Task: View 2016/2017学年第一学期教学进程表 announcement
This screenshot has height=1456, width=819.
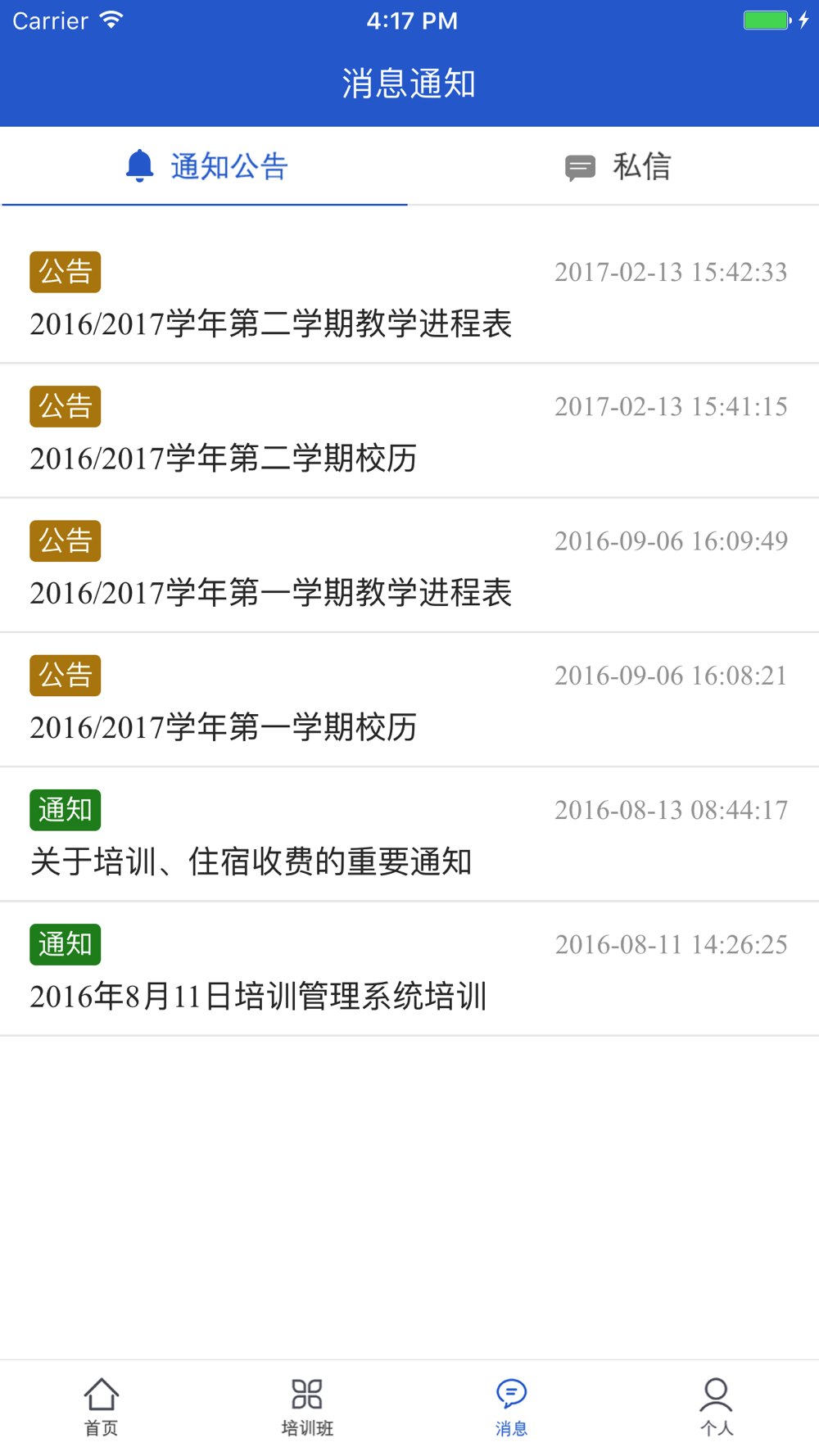Action: pyautogui.click(x=409, y=565)
